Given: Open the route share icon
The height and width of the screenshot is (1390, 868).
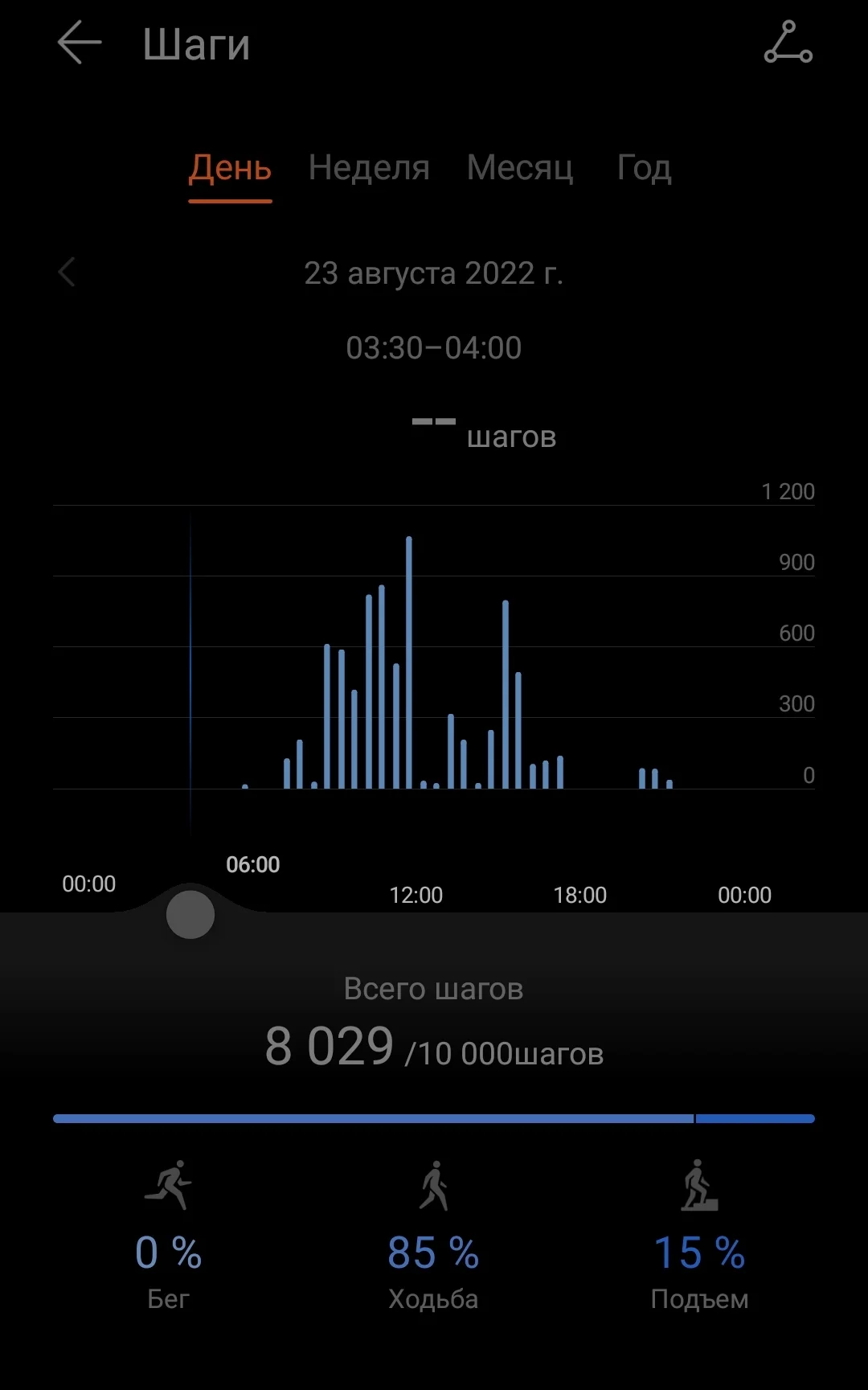Looking at the screenshot, I should click(x=788, y=43).
